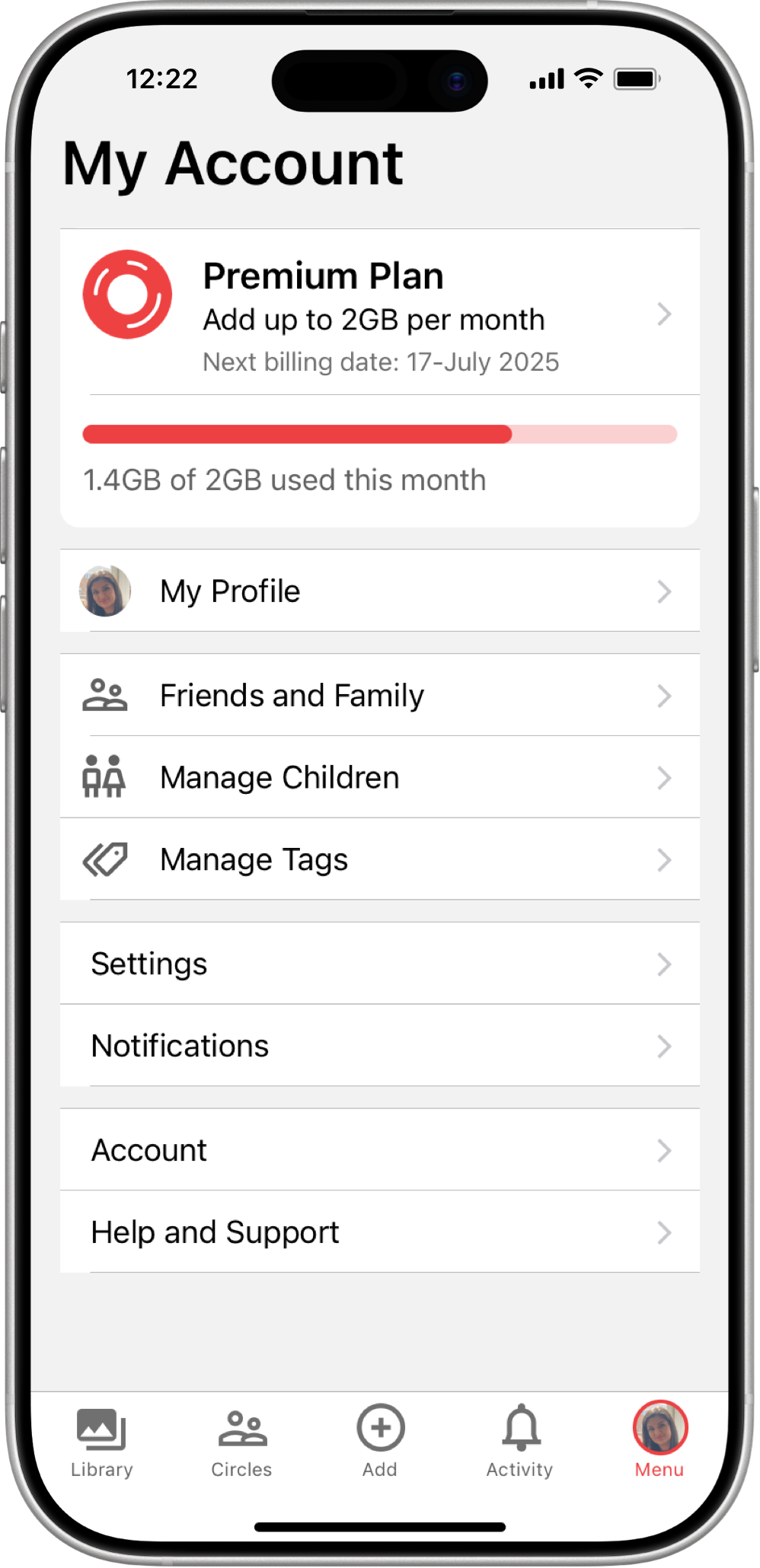This screenshot has width=760, height=1568.
Task: Switch to the Library tab
Action: (x=101, y=1440)
